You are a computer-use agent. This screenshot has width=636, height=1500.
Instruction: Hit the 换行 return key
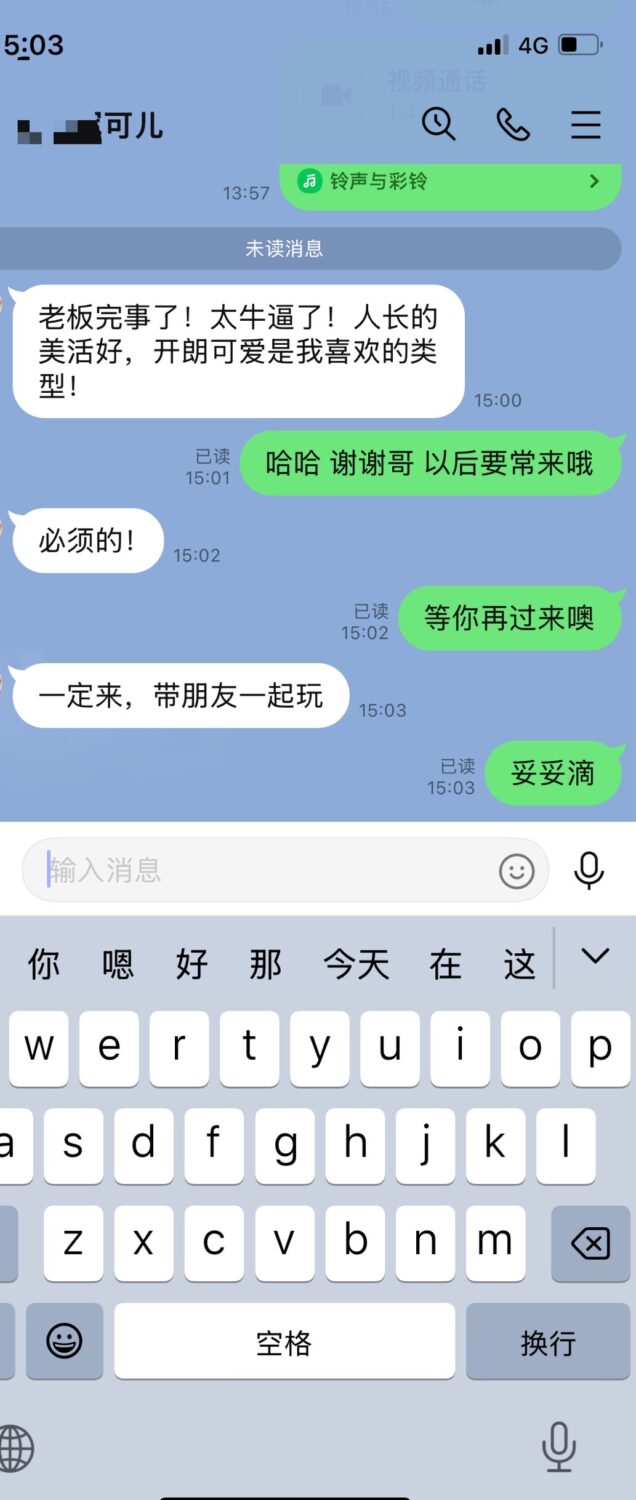pos(547,1342)
